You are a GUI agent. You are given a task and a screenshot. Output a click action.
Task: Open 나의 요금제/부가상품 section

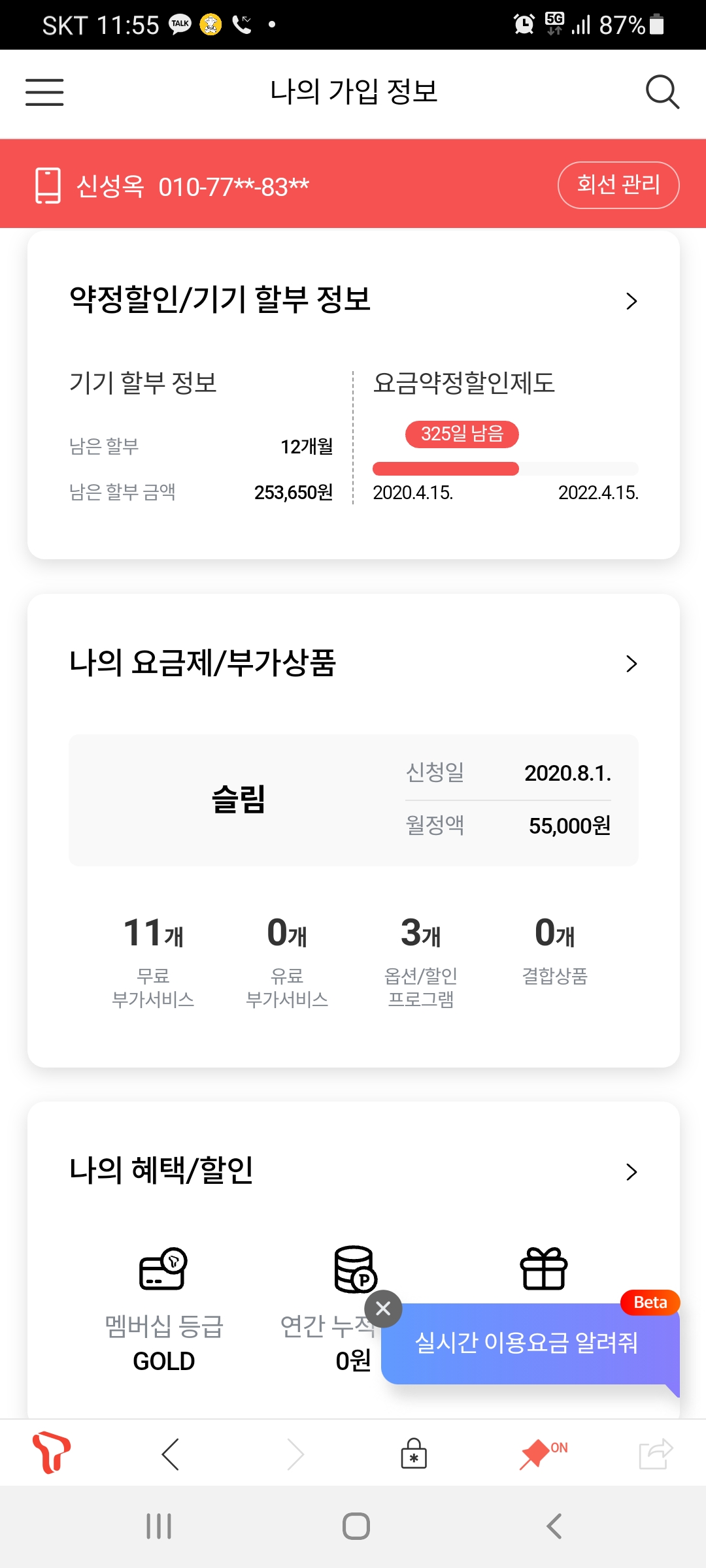pyautogui.click(x=631, y=664)
